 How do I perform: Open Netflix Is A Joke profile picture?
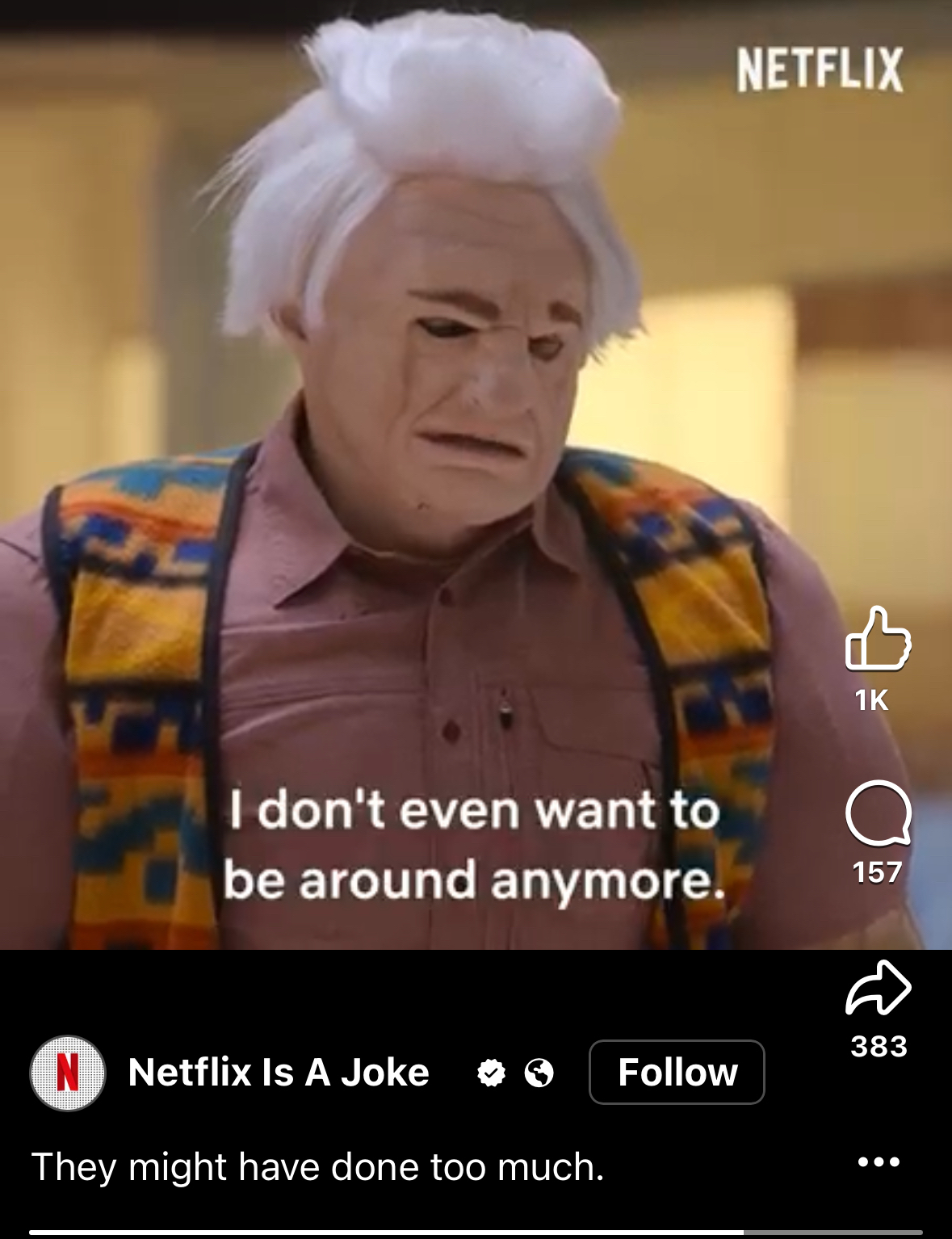(68, 1073)
